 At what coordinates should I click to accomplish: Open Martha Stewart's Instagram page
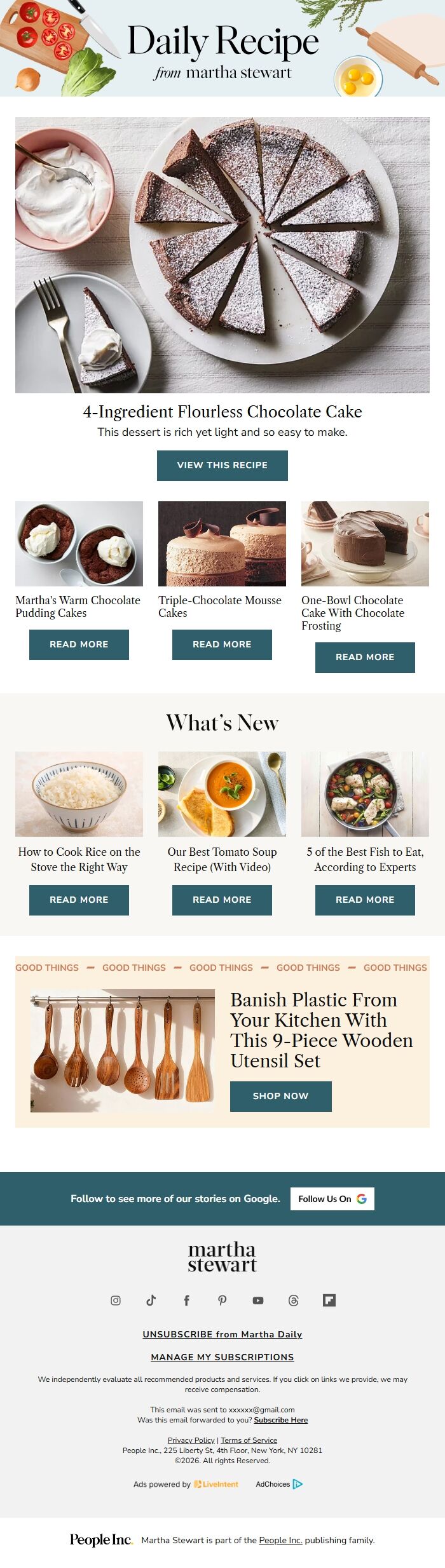116,1301
